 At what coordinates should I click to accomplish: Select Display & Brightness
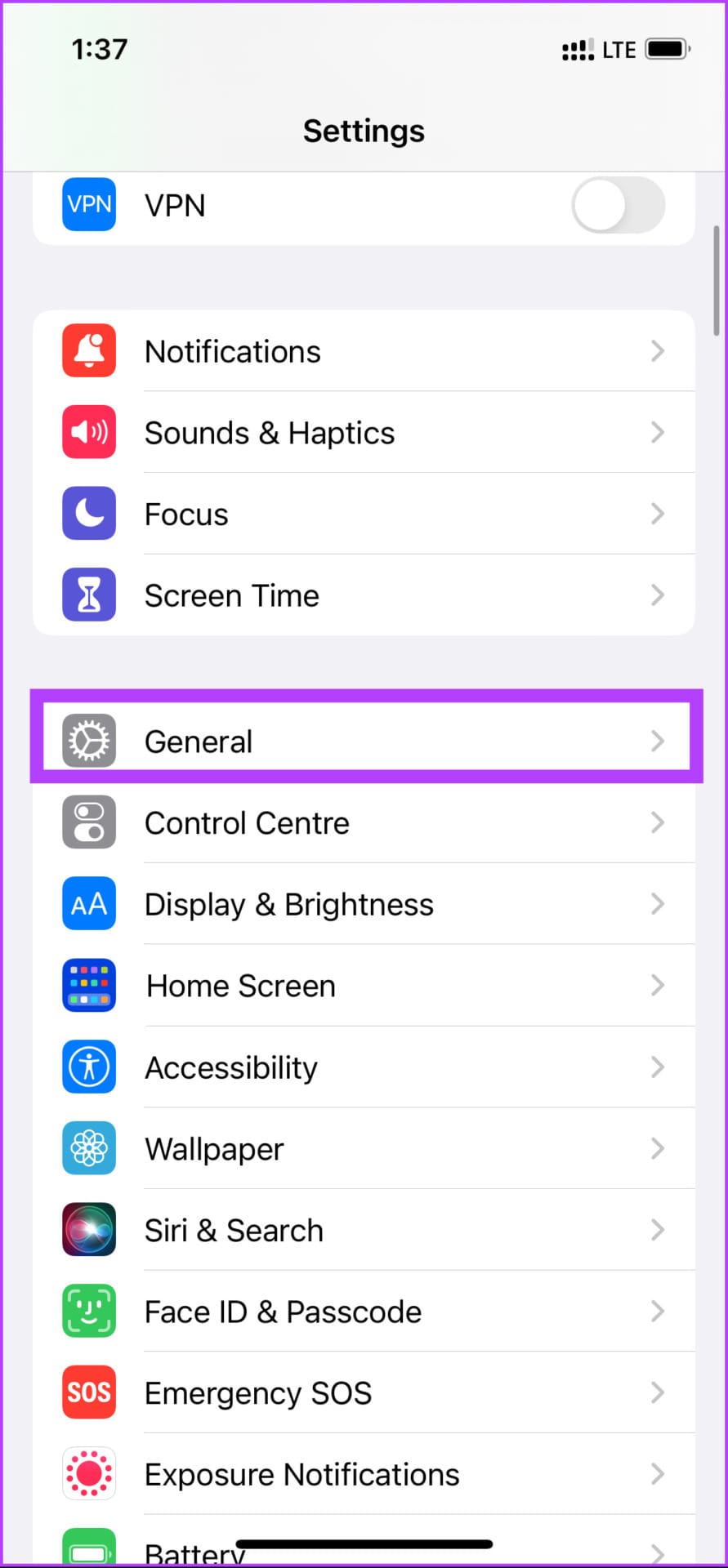[364, 904]
